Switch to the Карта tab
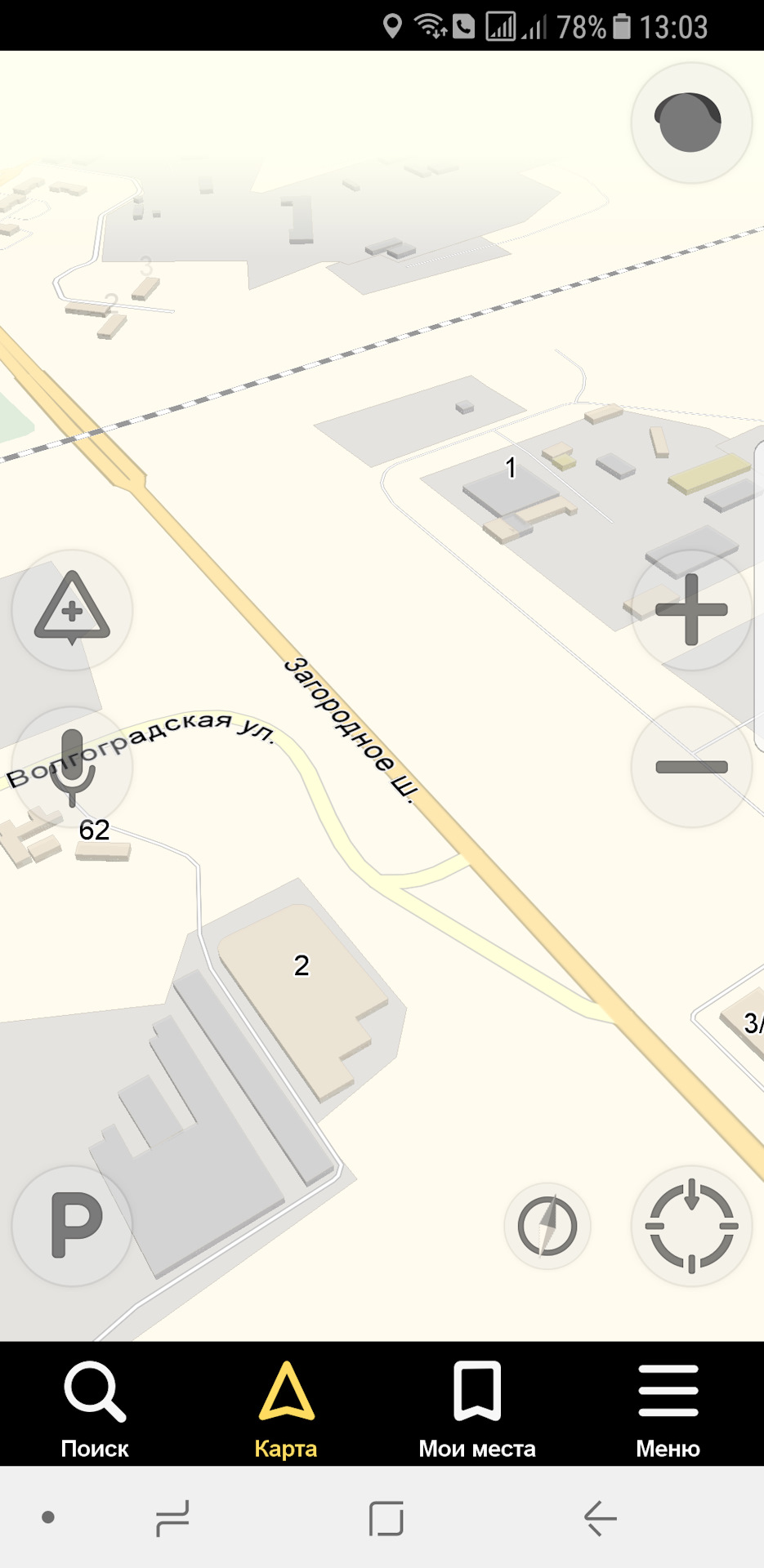This screenshot has width=764, height=1568. (286, 1409)
